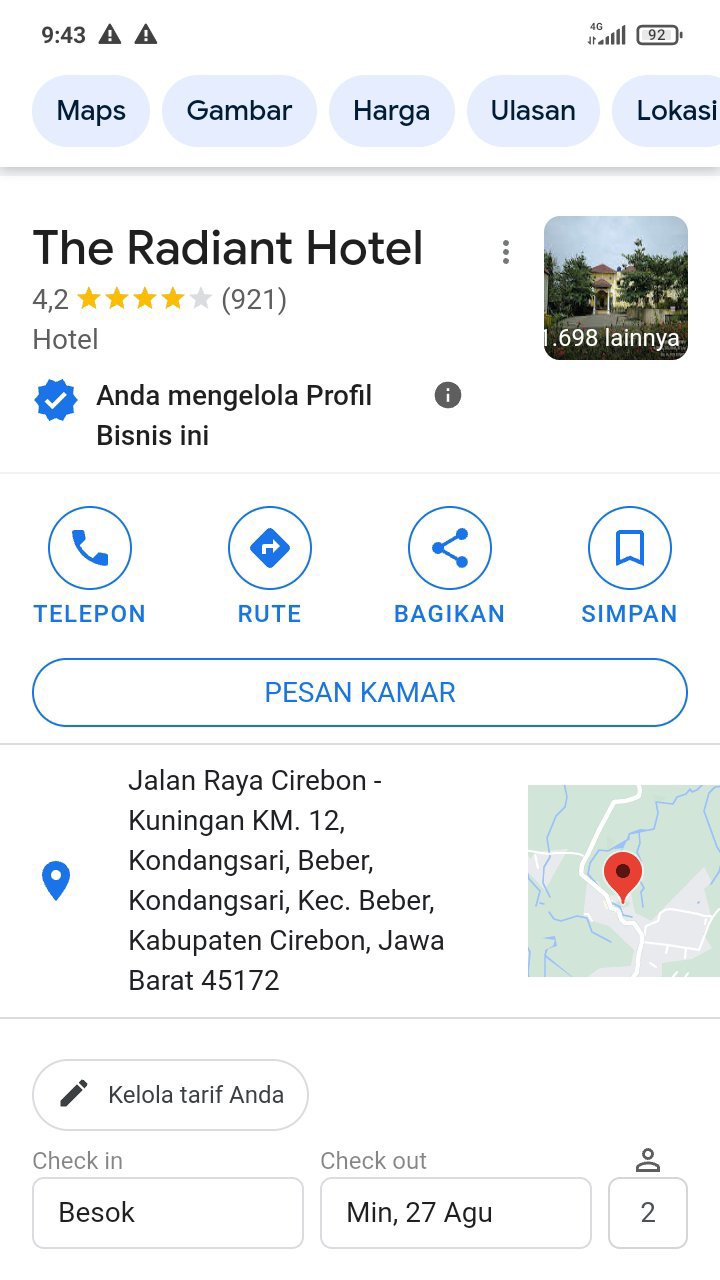Select the Gambar chip
This screenshot has height=1280, width=720.
tap(239, 110)
